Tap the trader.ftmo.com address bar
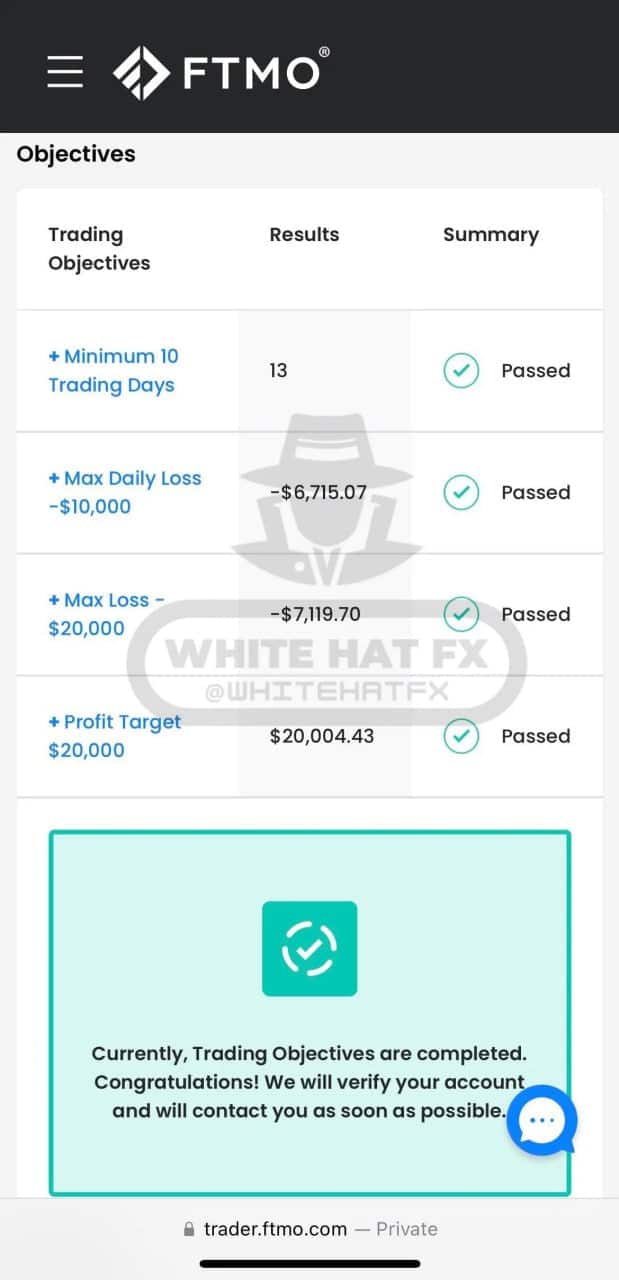Image resolution: width=619 pixels, height=1280 pixels. (310, 1229)
